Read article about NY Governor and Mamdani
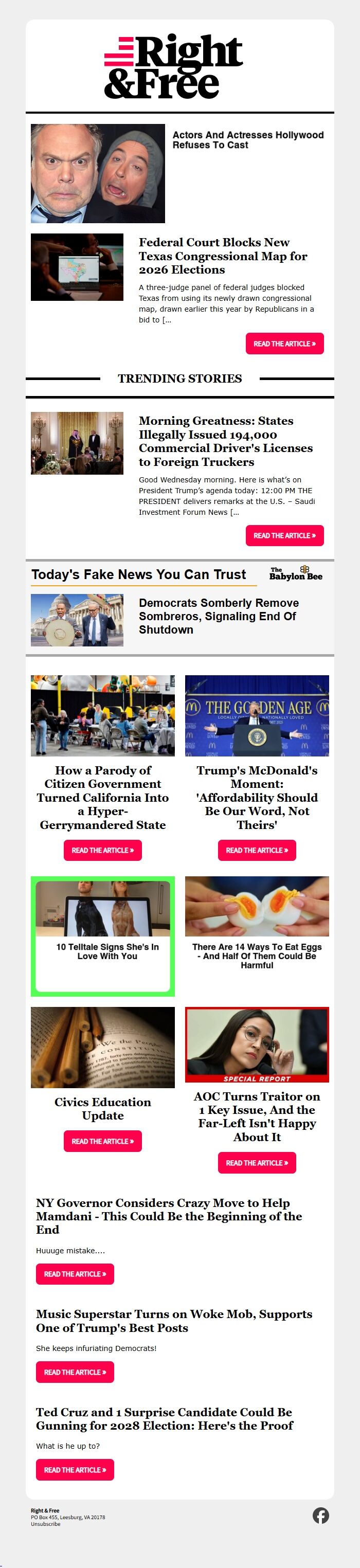360x1568 pixels. click(75, 1273)
